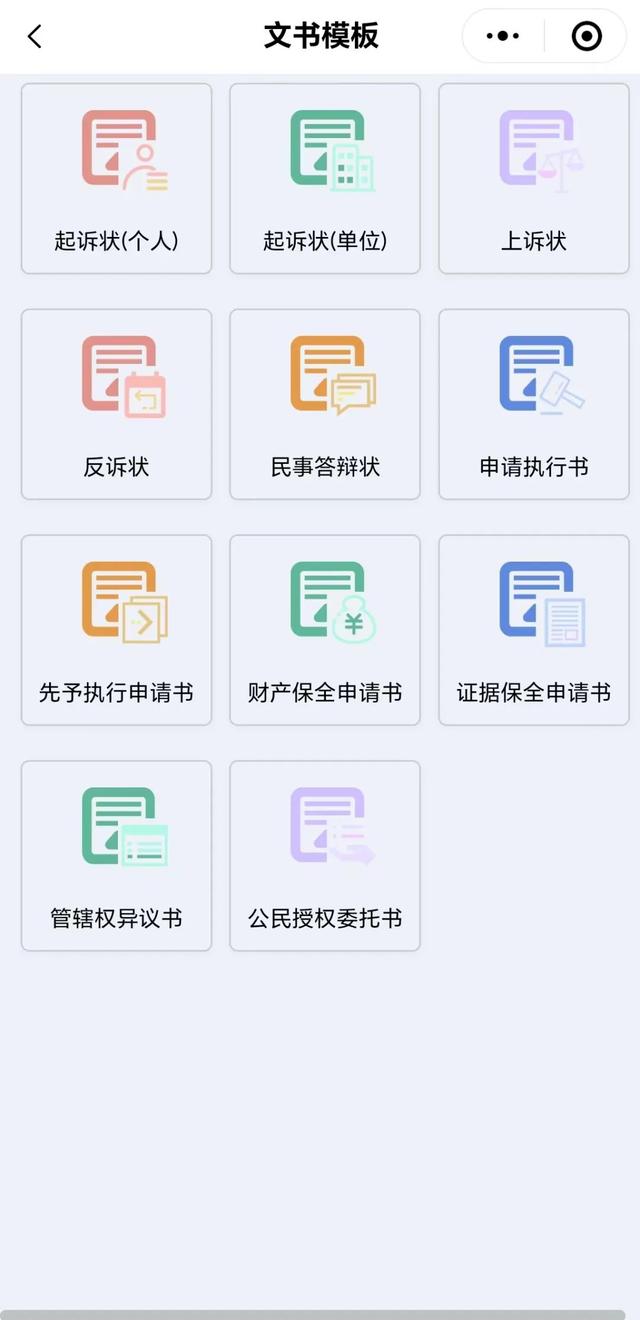Choose 公民授权委托书 template

325,856
